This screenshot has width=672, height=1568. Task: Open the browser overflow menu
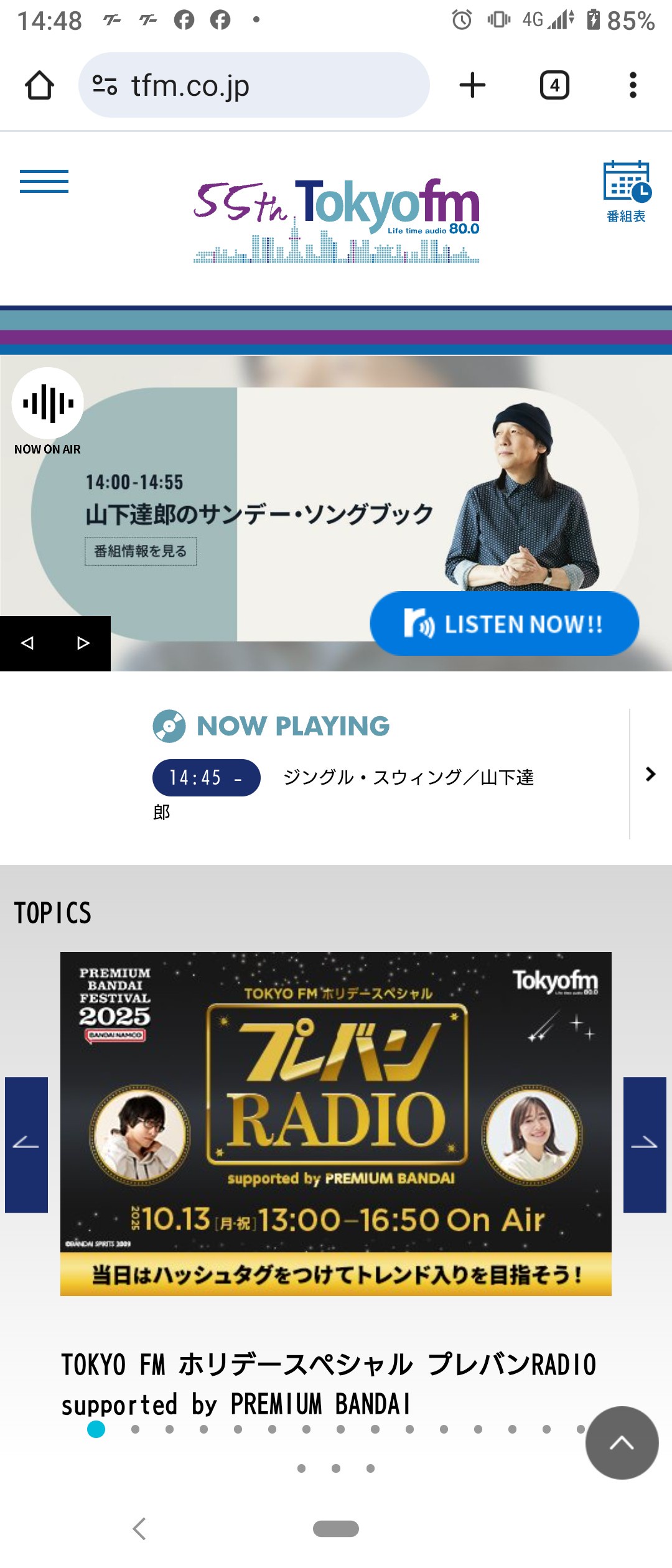click(x=633, y=85)
